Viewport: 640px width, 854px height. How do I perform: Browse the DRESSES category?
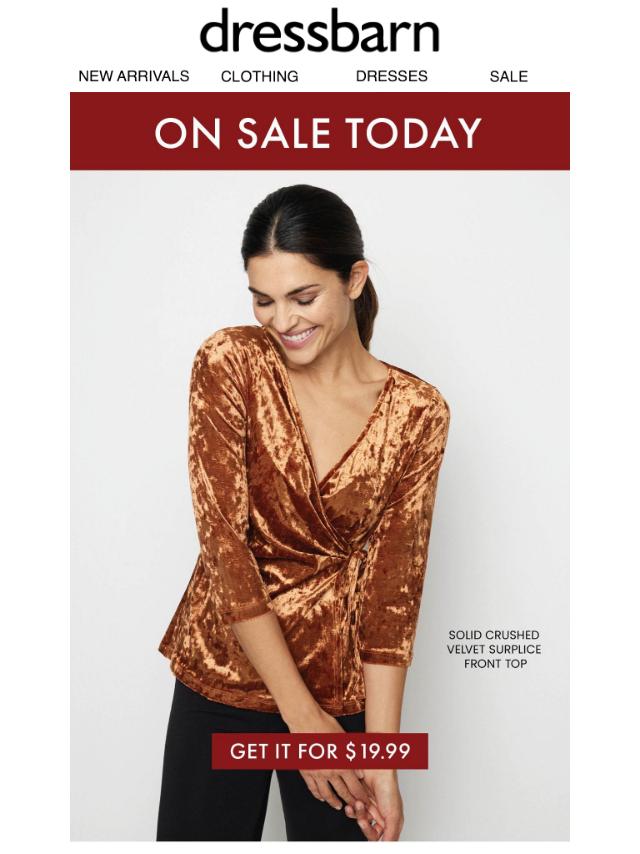click(391, 76)
